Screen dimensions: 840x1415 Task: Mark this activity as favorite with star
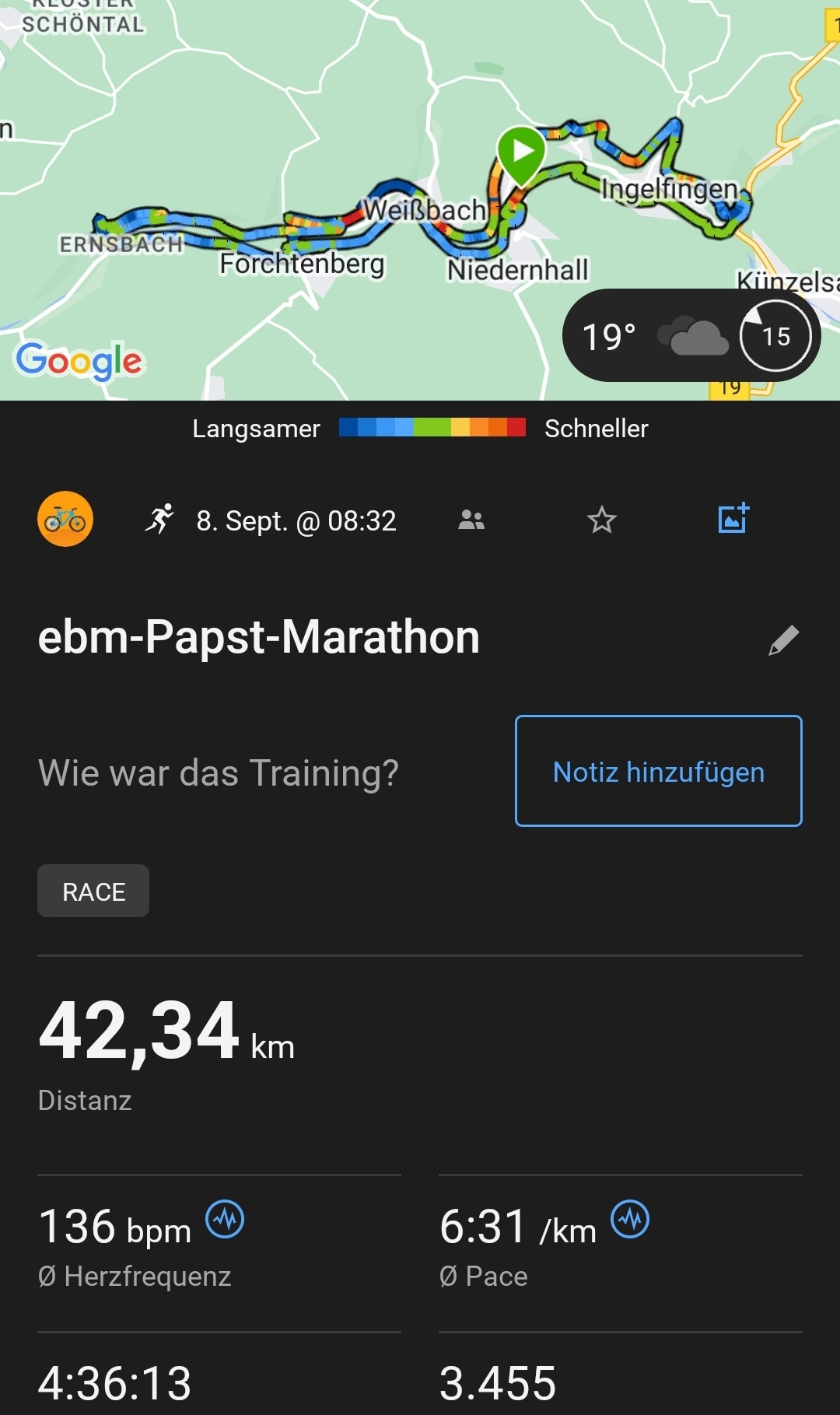[x=601, y=520]
